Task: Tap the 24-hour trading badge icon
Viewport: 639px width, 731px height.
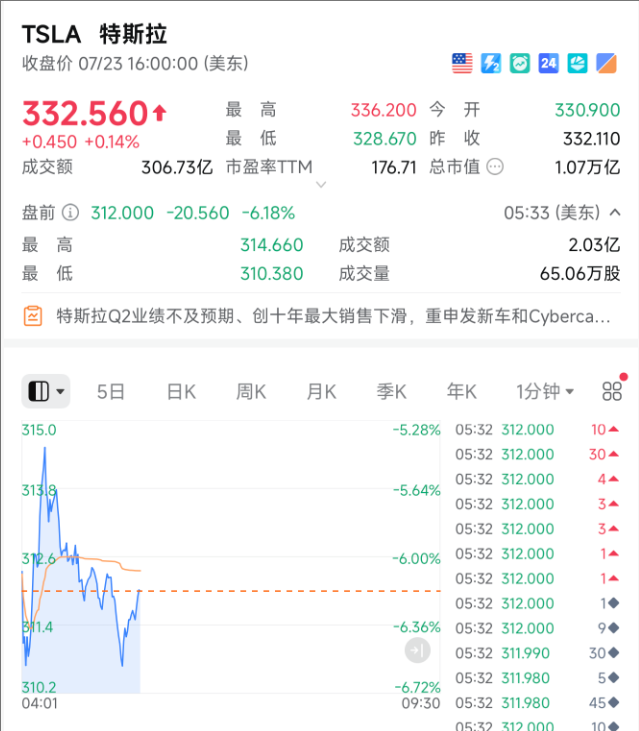Action: click(549, 63)
